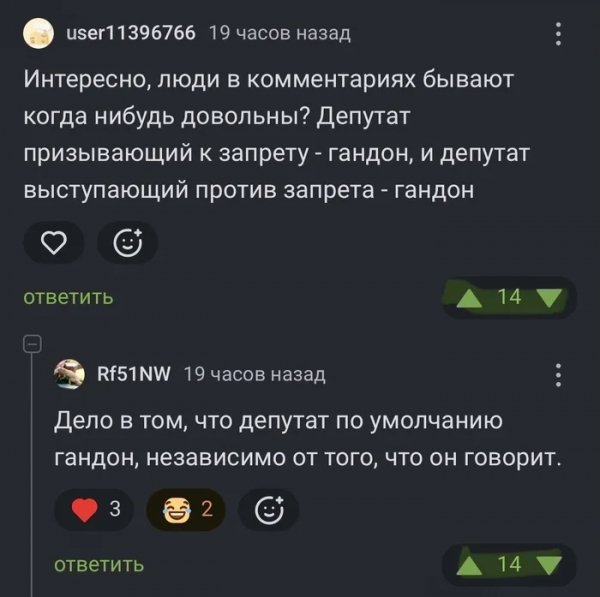This screenshot has height=597, width=600.
Task: Collapse the reply thread with the minus box
Action: click(x=32, y=345)
